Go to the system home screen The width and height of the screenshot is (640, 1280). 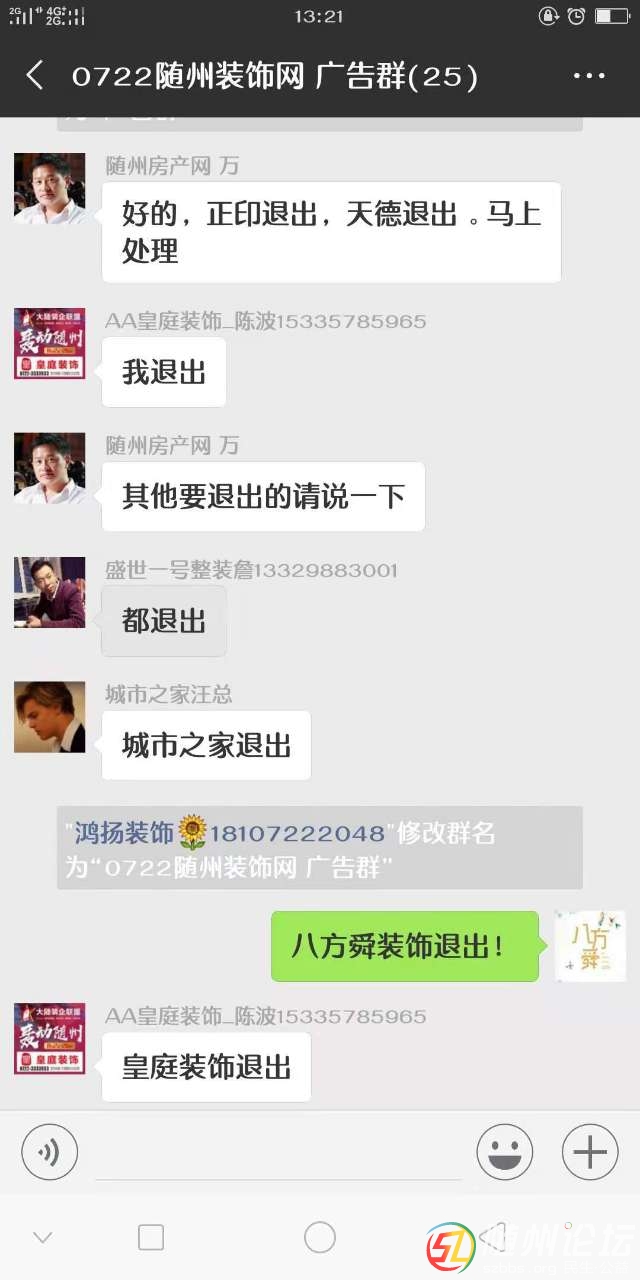point(320,1237)
